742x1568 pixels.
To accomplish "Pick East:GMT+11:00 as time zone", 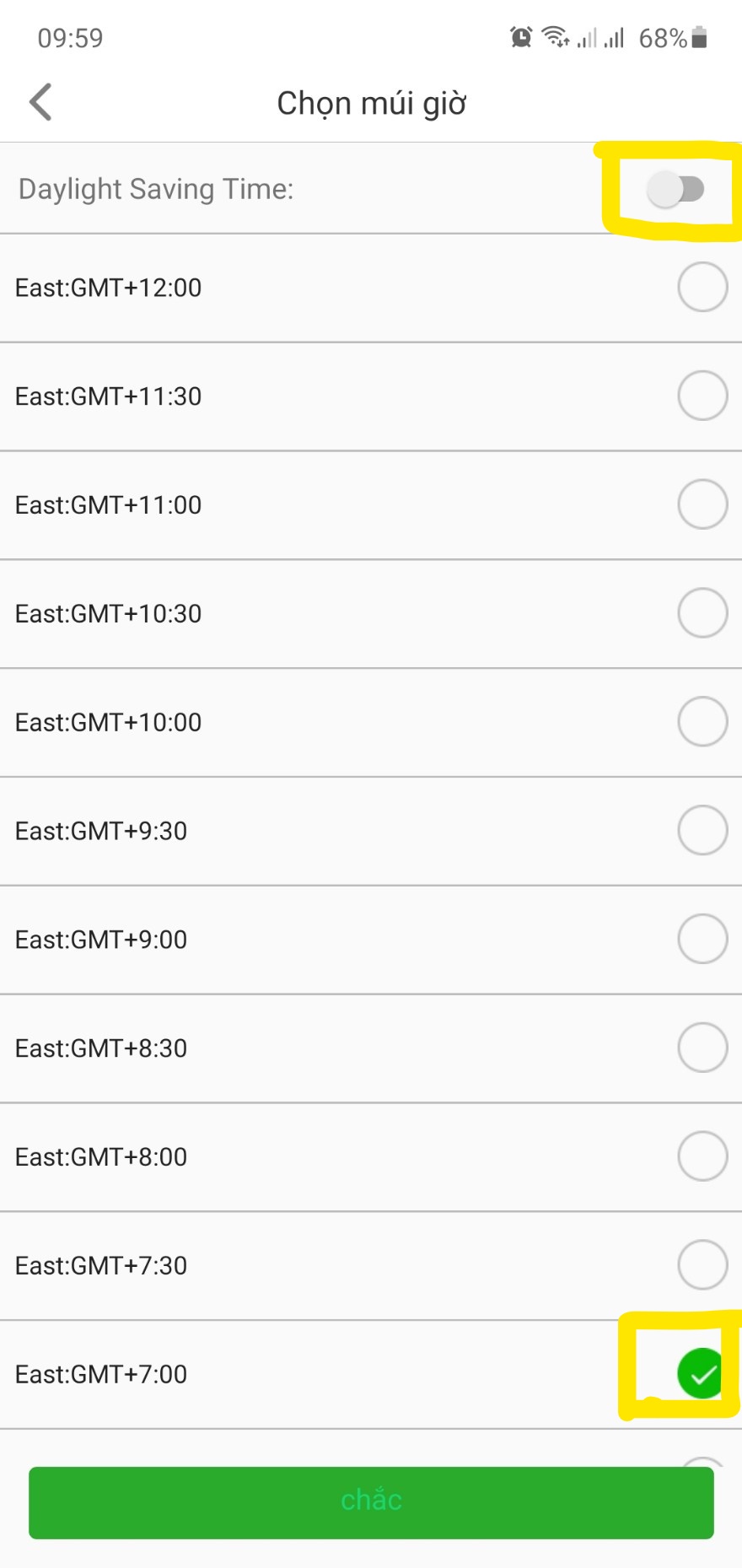I will pos(702,504).
